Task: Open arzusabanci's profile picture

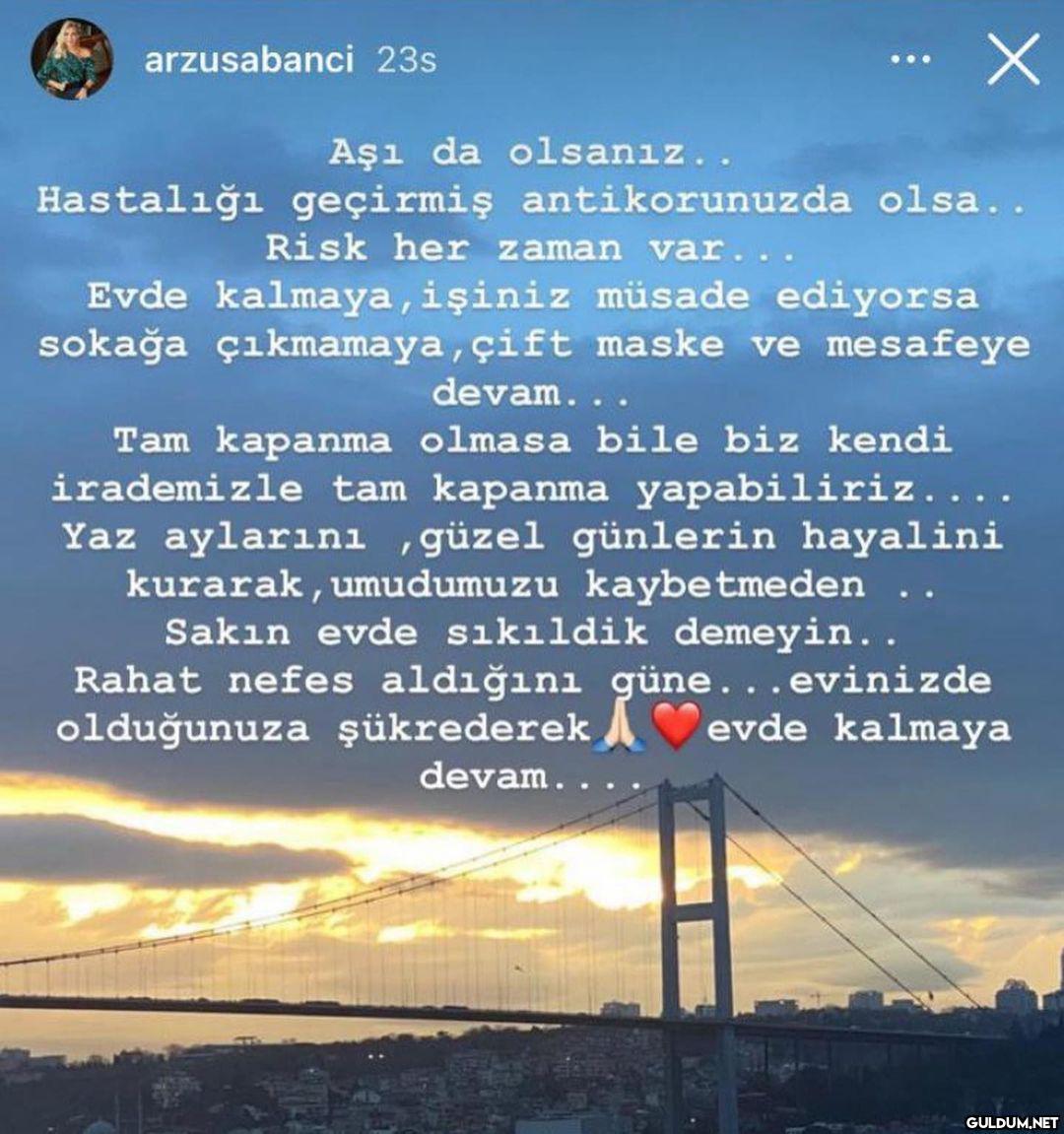Action: pos(72,59)
